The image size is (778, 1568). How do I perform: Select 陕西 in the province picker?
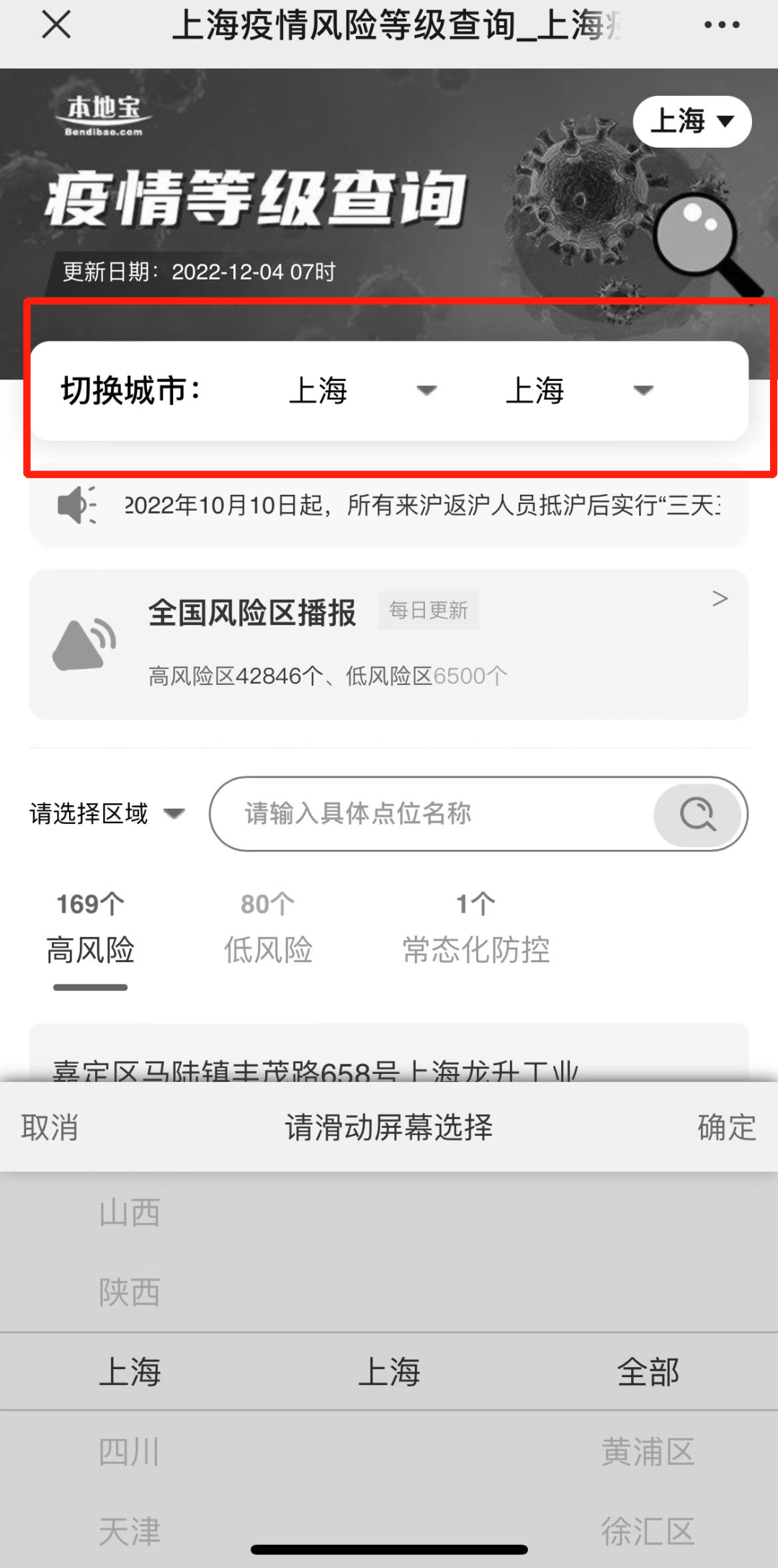pyautogui.click(x=130, y=1292)
